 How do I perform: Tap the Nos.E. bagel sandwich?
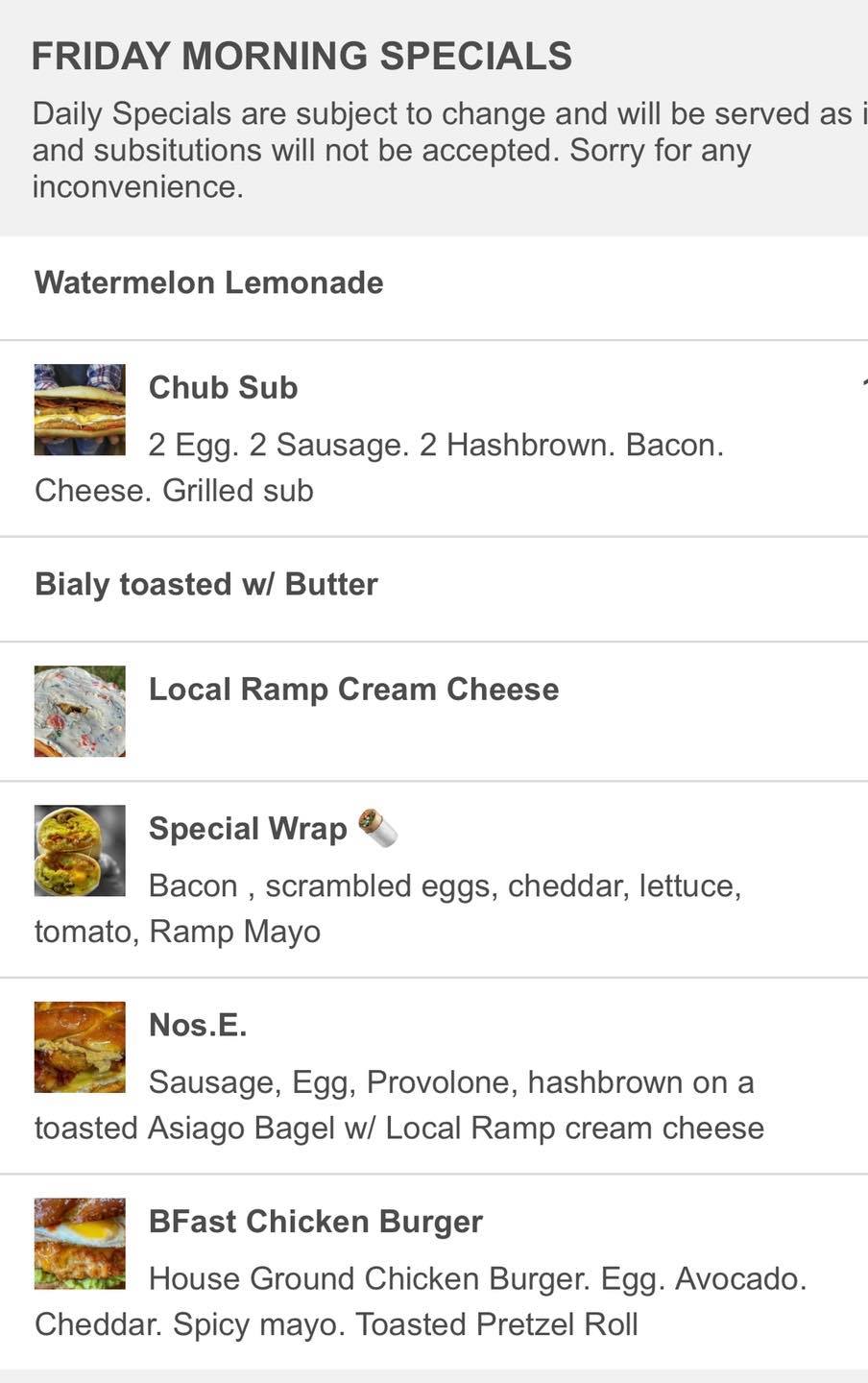198,1026
